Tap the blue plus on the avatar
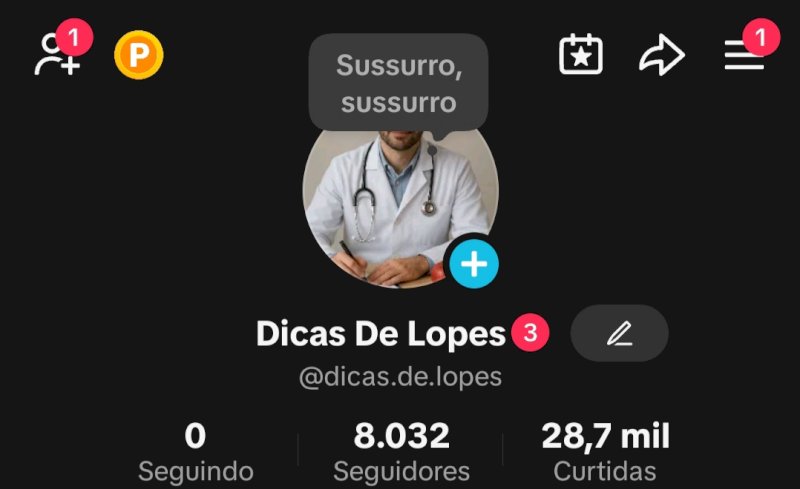 pos(473,264)
